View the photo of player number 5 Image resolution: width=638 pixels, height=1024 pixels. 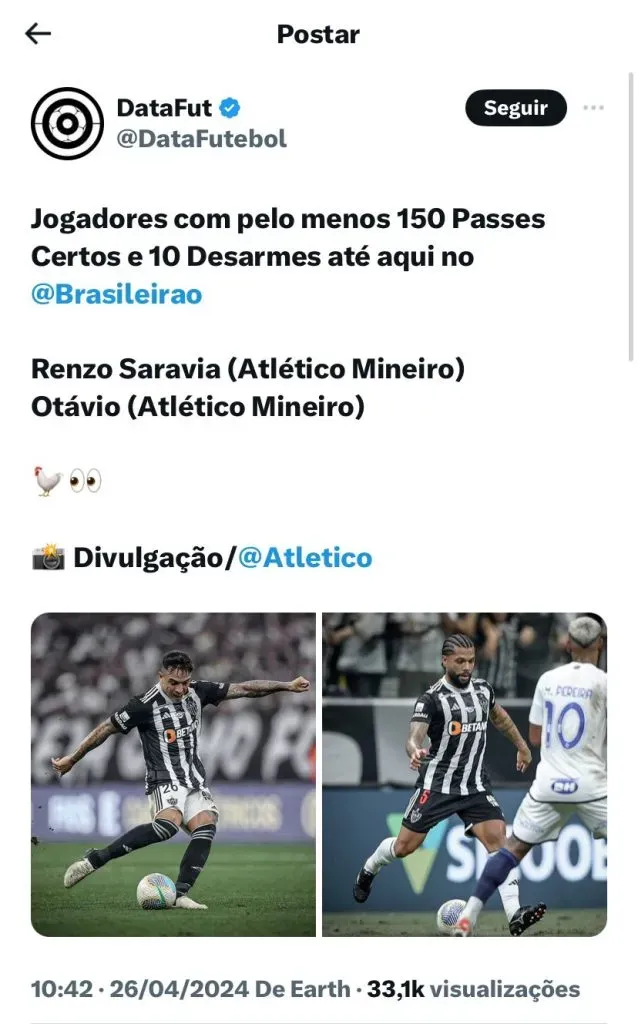464,774
